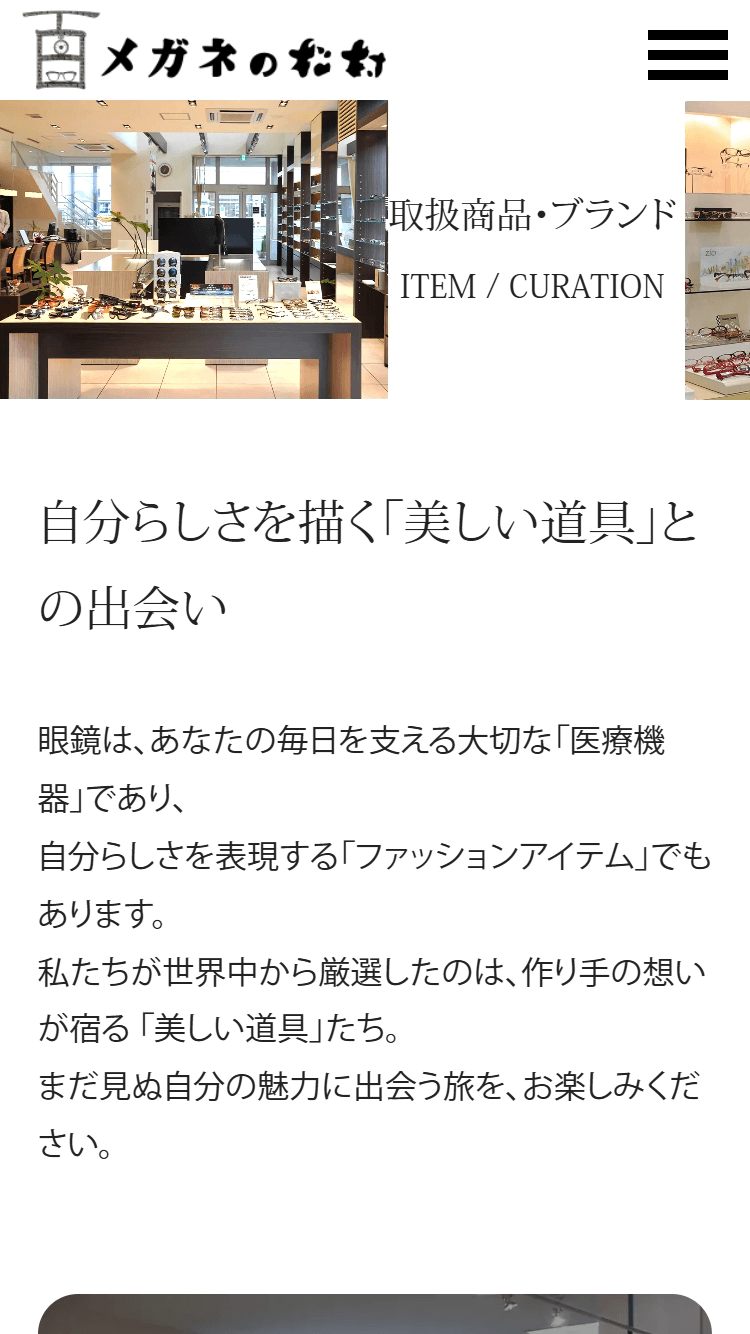750x1334 pixels.
Task: Open the hamburger menu
Action: point(688,55)
